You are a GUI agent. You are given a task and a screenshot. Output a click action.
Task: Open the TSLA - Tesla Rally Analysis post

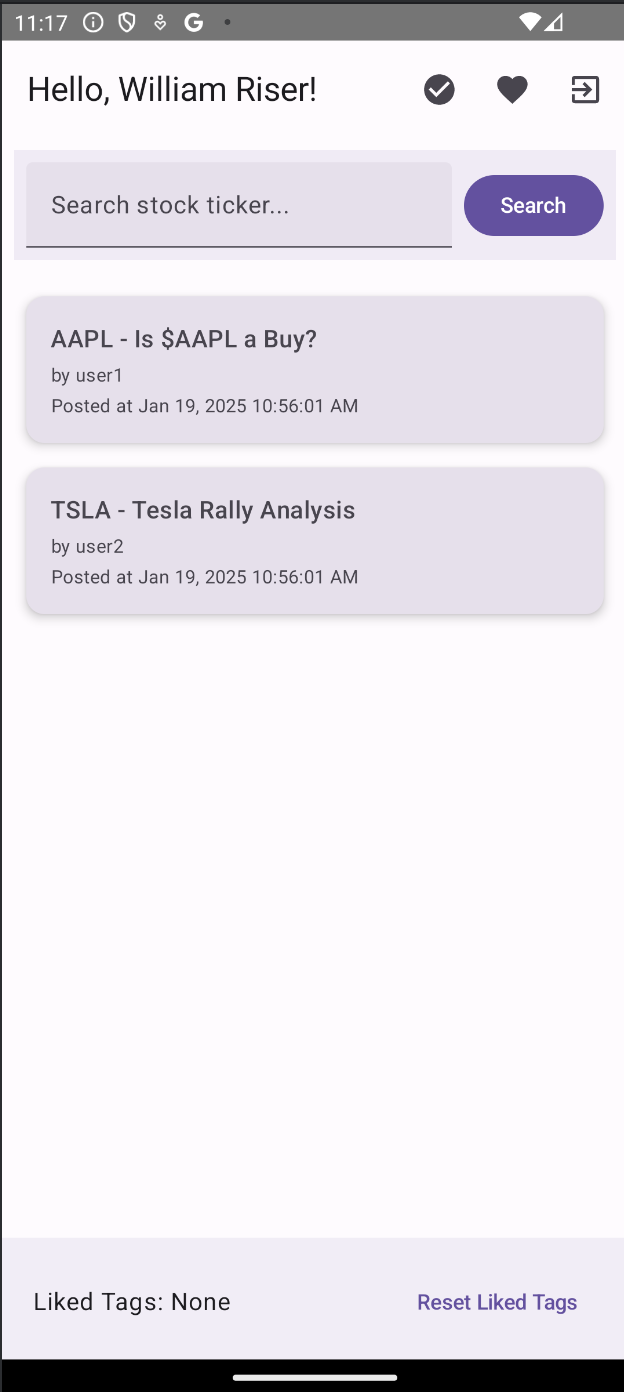coord(315,541)
